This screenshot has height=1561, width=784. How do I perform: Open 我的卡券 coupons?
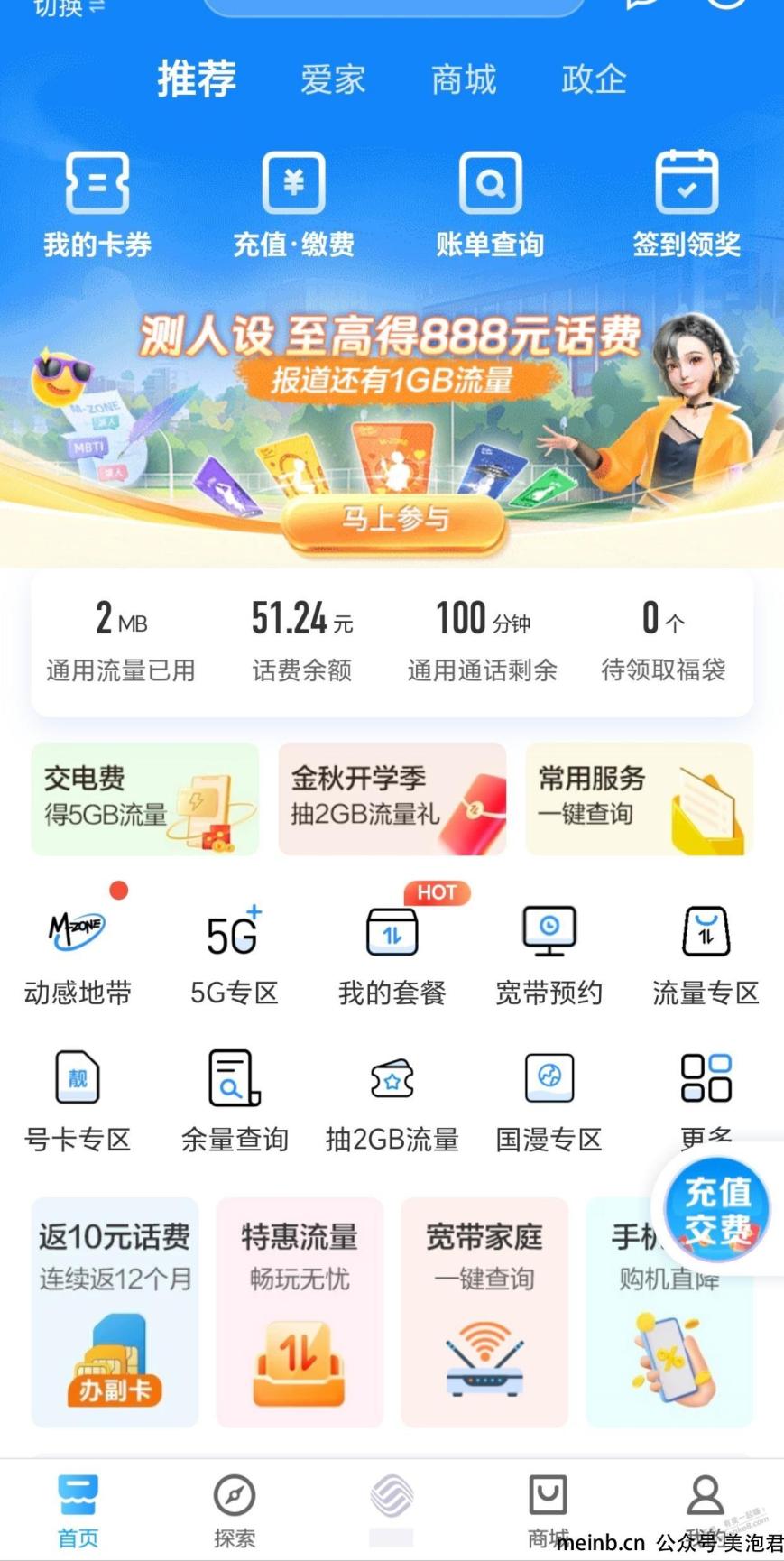(97, 205)
